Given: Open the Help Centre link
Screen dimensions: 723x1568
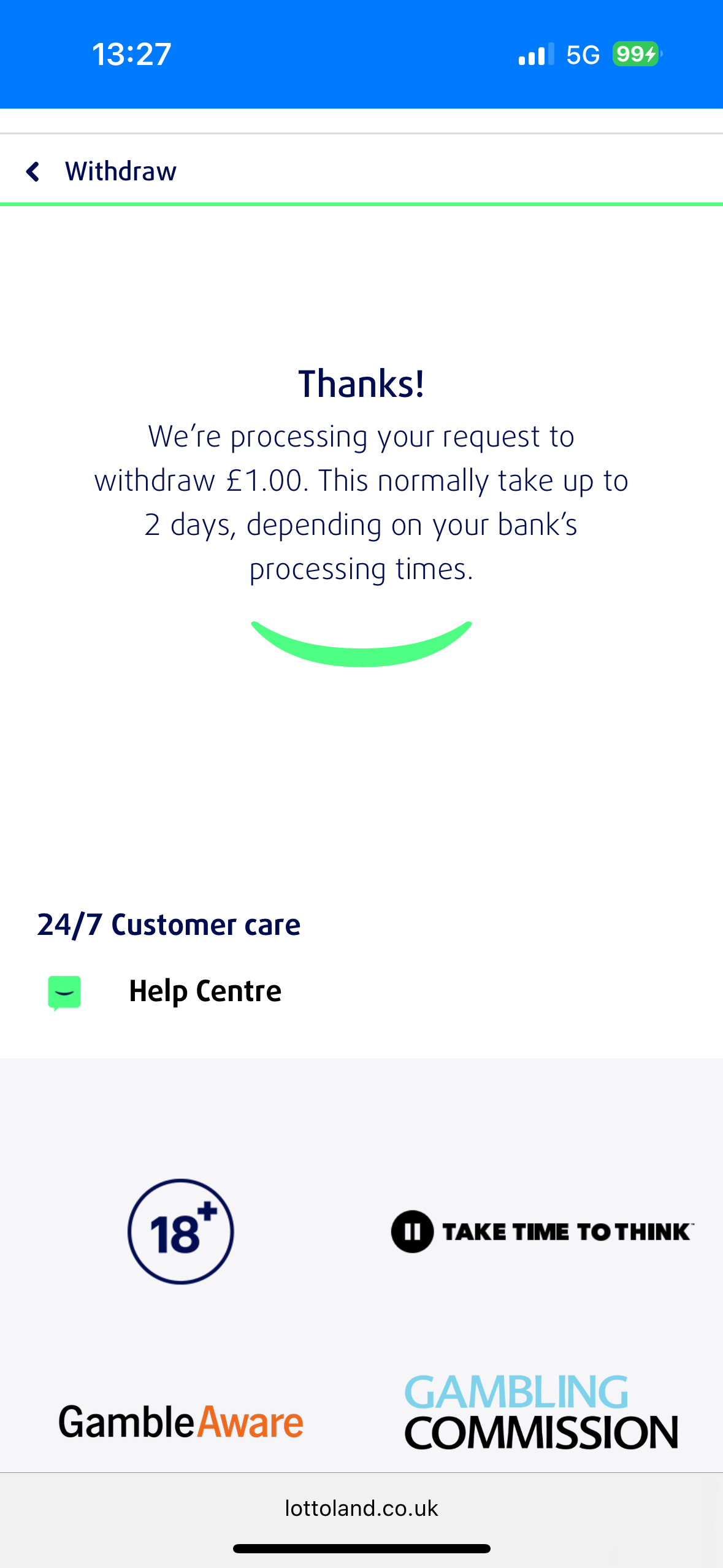Looking at the screenshot, I should coord(205,990).
